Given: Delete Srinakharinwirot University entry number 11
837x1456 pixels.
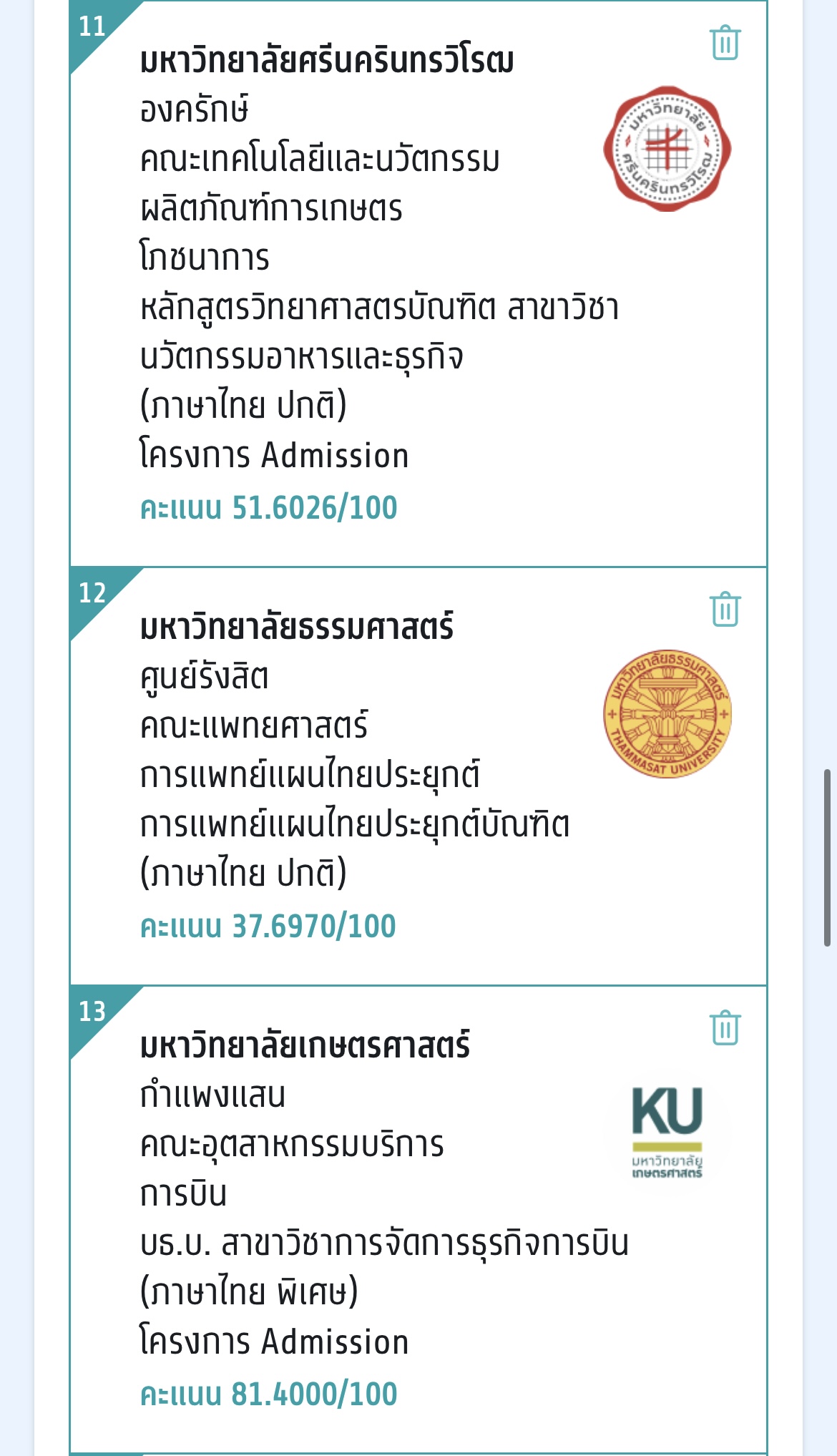Looking at the screenshot, I should 725,43.
